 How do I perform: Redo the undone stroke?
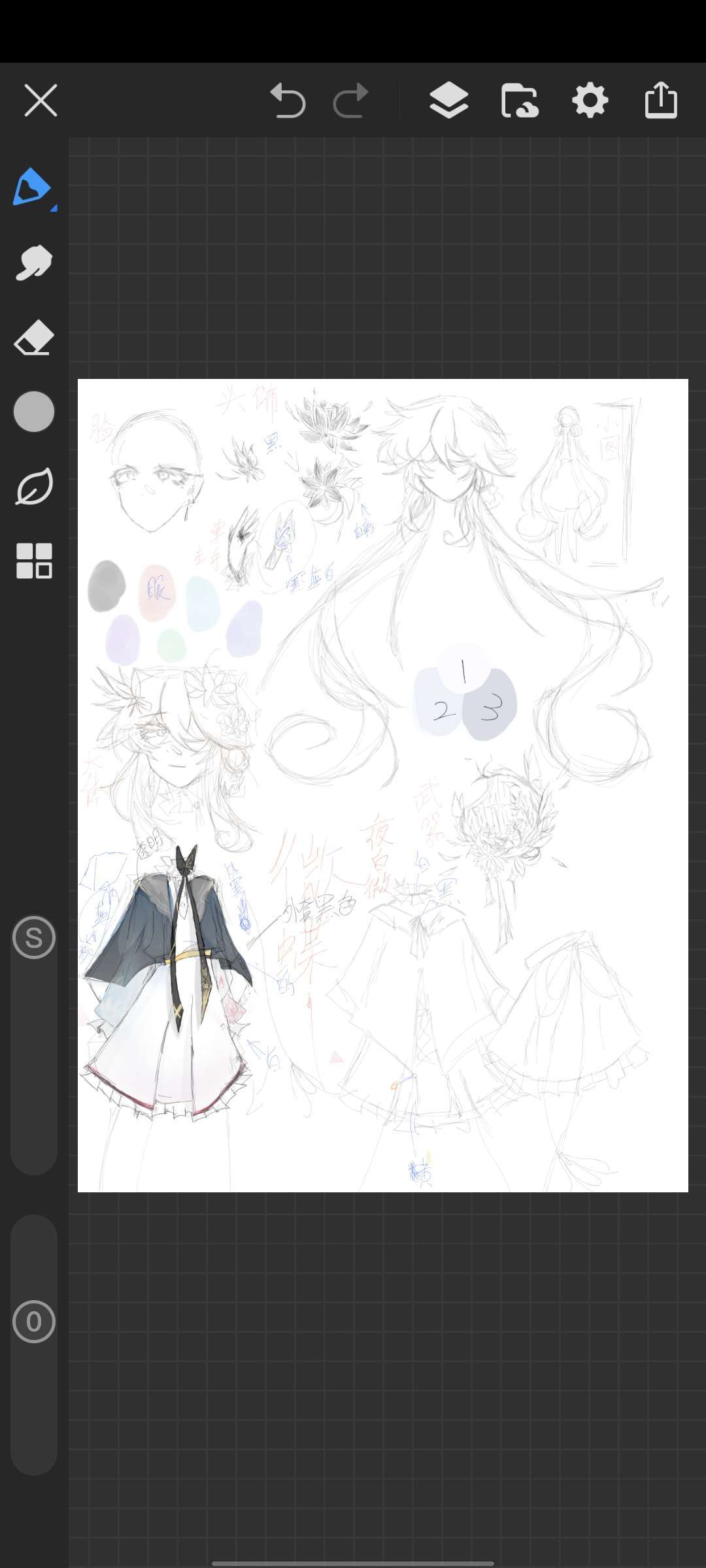tap(351, 100)
